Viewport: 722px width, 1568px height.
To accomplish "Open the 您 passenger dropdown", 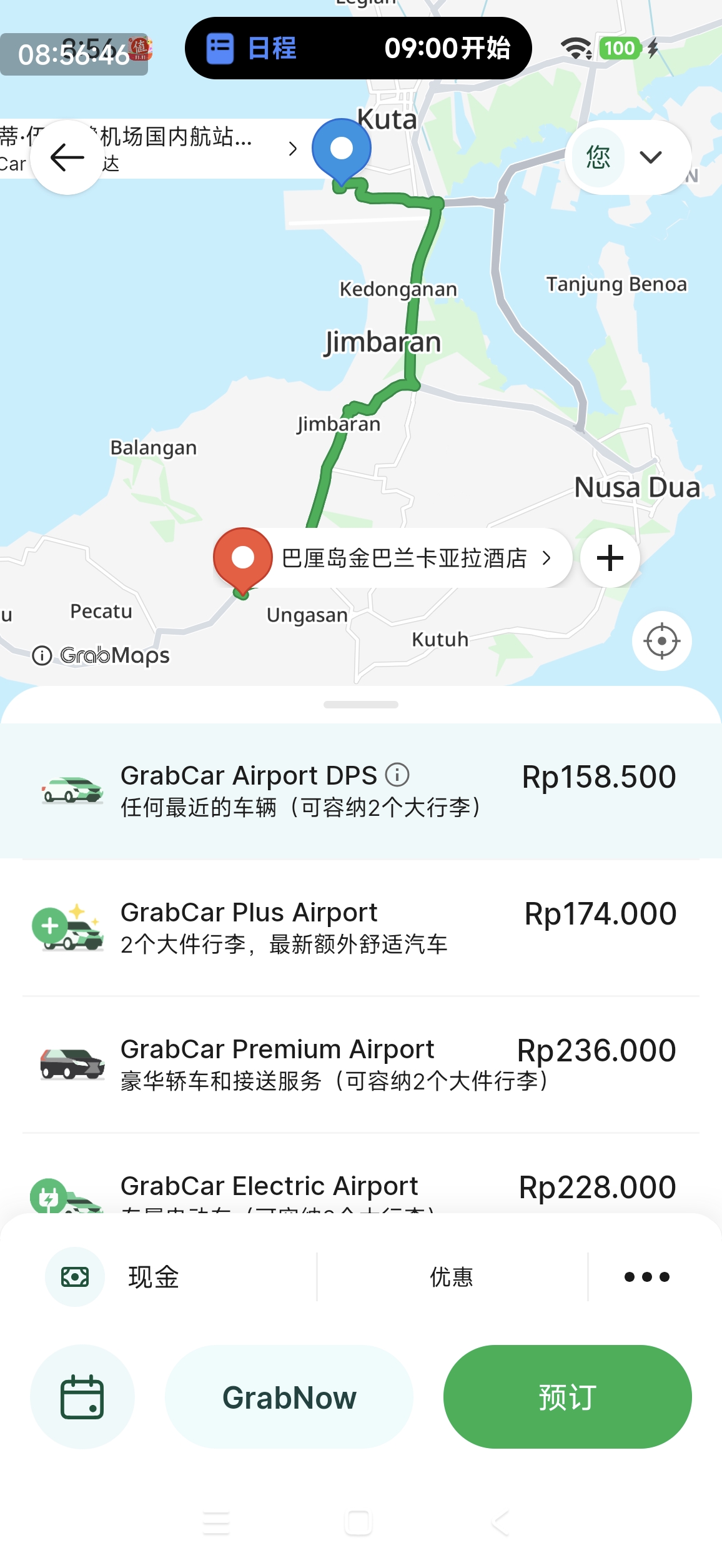I will click(628, 157).
